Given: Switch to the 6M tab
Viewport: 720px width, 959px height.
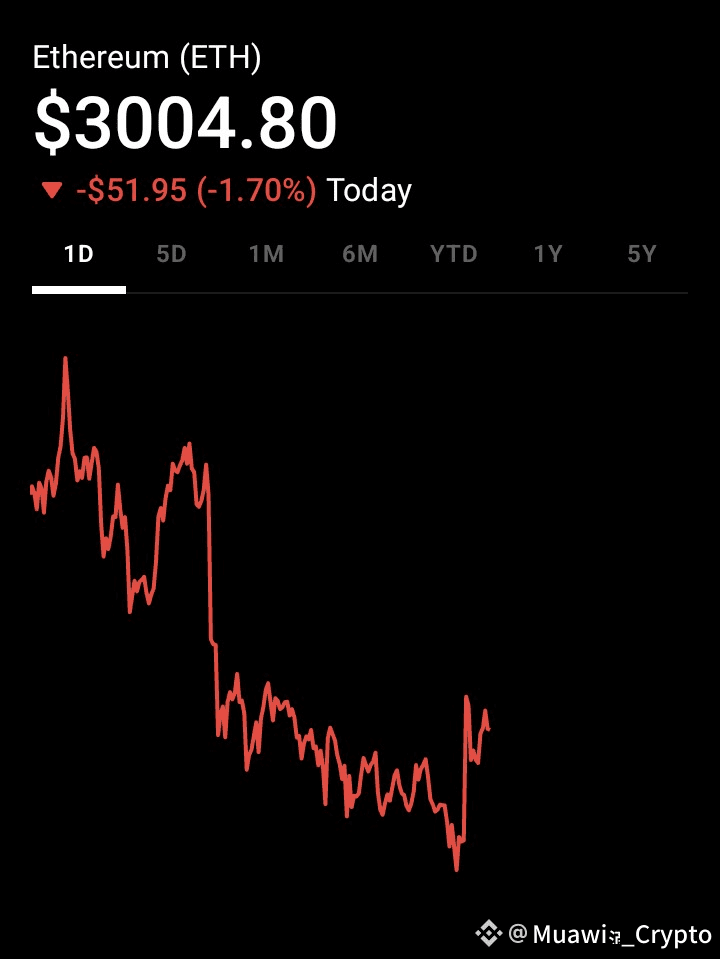Looking at the screenshot, I should click(360, 254).
